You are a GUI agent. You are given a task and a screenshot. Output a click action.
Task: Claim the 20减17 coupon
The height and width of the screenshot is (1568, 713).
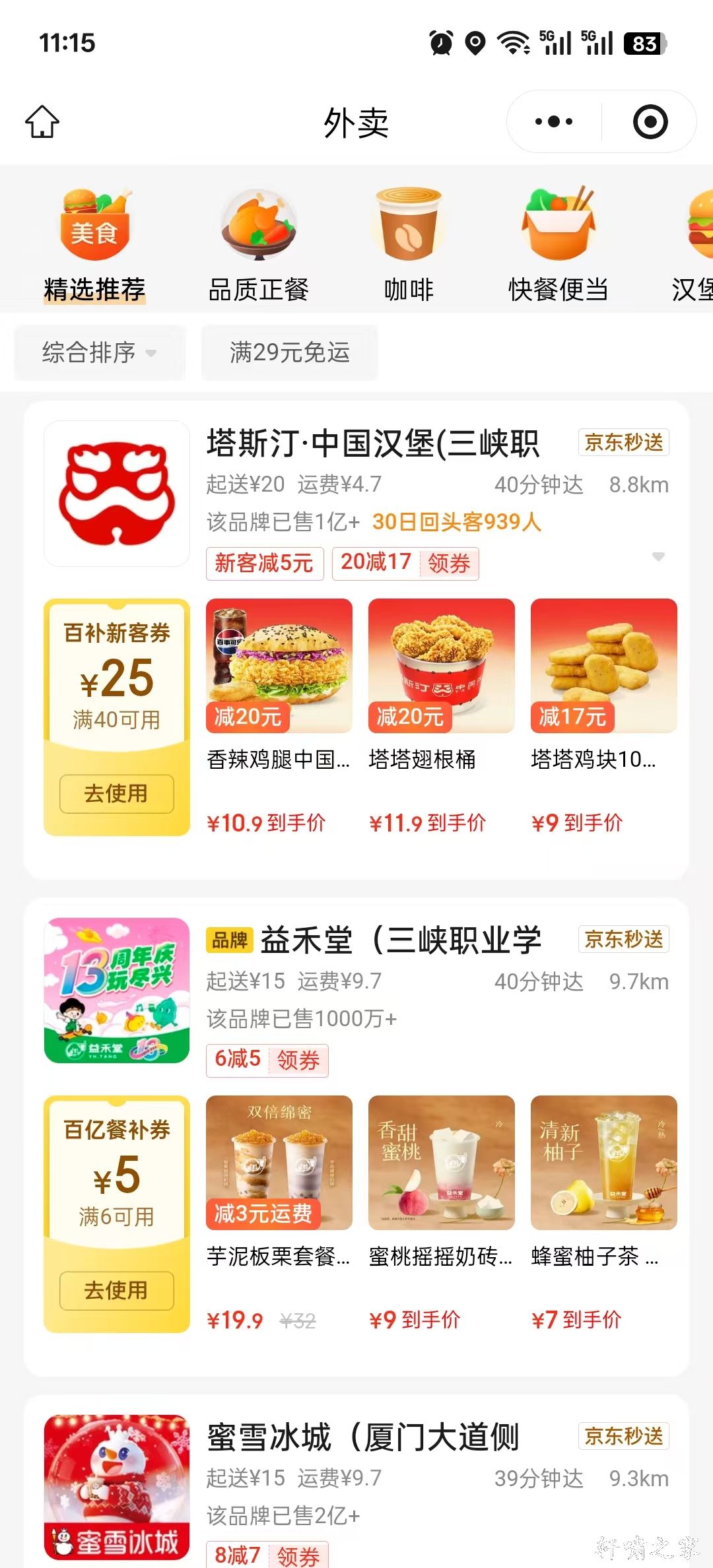click(x=448, y=564)
